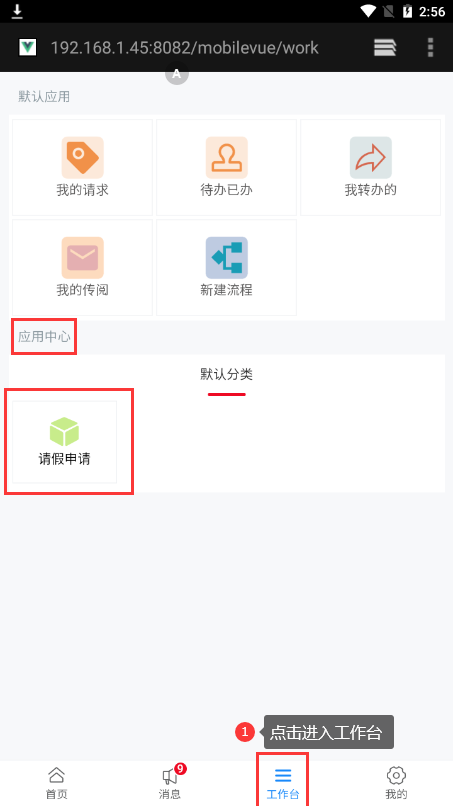Open 待办已办 tile
The image size is (453, 806).
(x=226, y=168)
